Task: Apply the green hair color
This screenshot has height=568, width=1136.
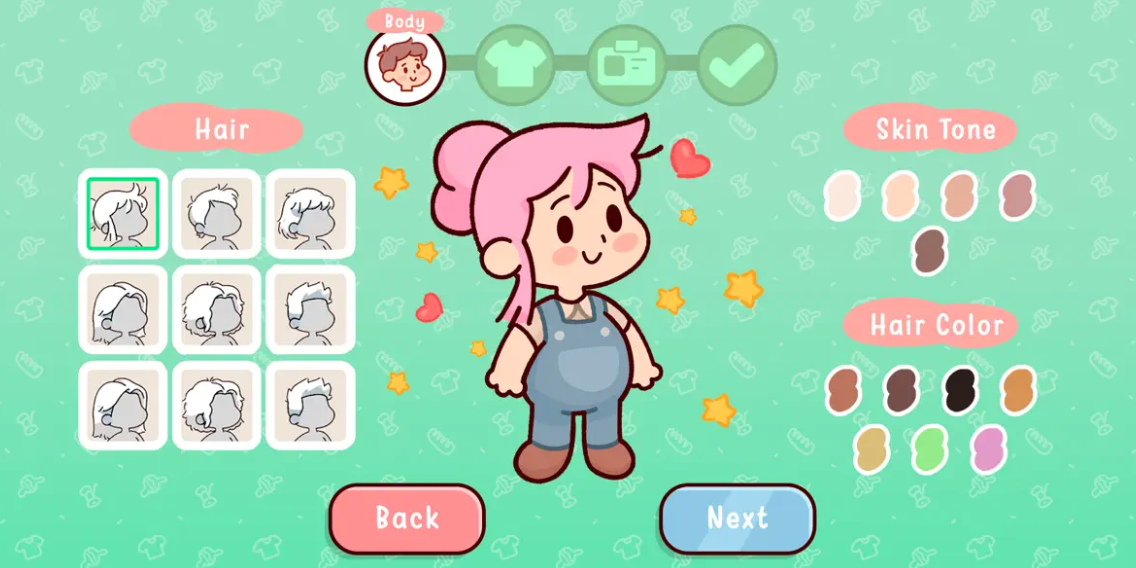Action: pyautogui.click(x=930, y=449)
